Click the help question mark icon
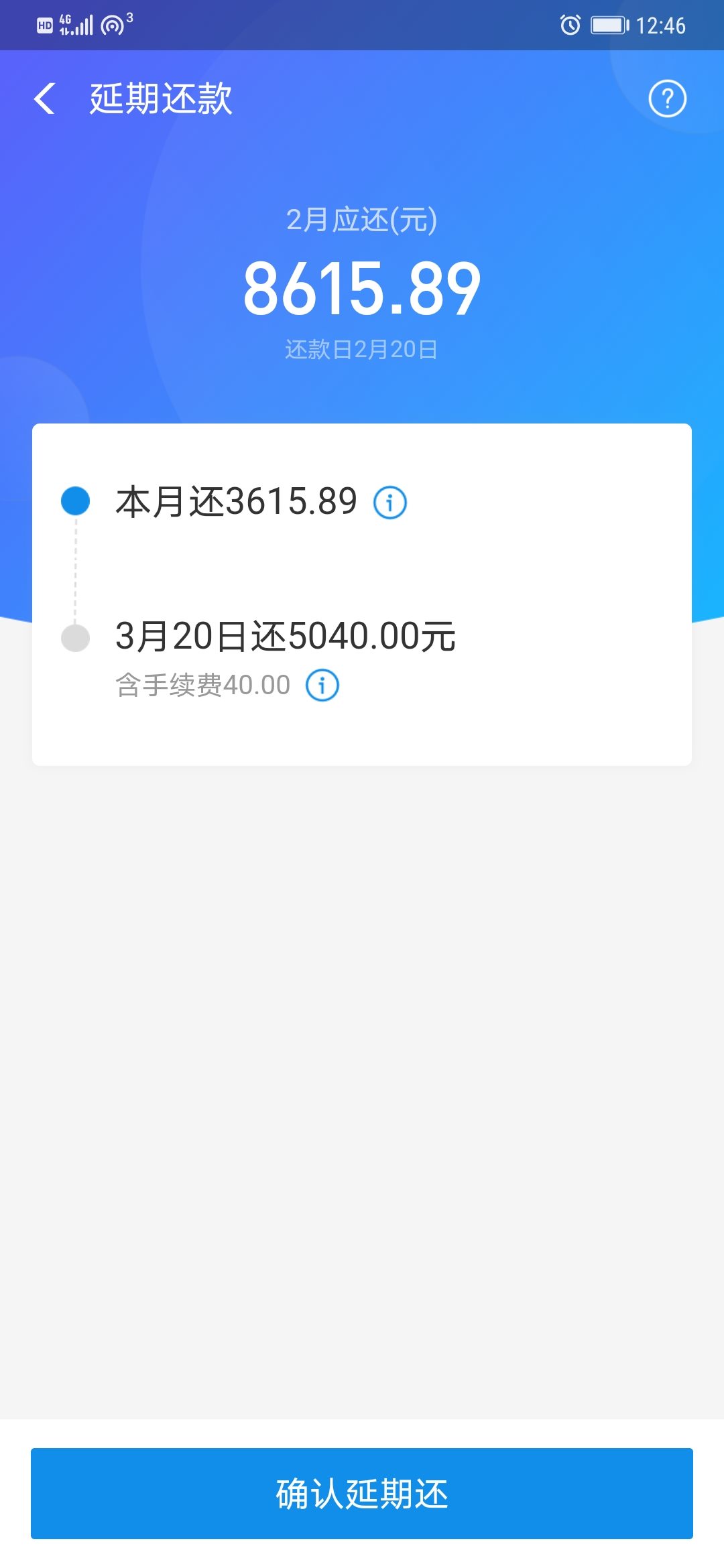The width and height of the screenshot is (724, 1568). pyautogui.click(x=668, y=98)
